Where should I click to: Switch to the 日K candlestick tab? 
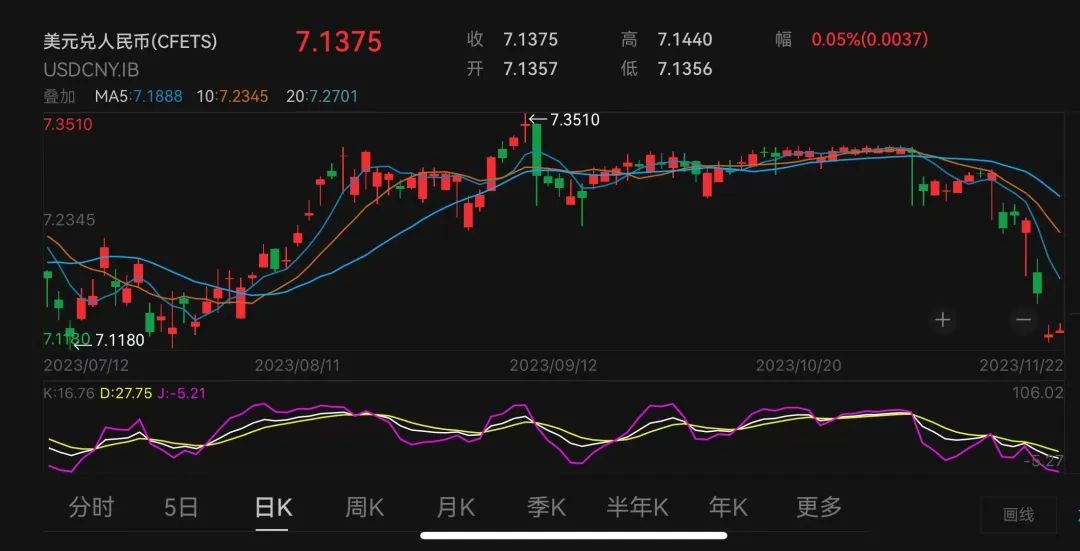coord(273,507)
